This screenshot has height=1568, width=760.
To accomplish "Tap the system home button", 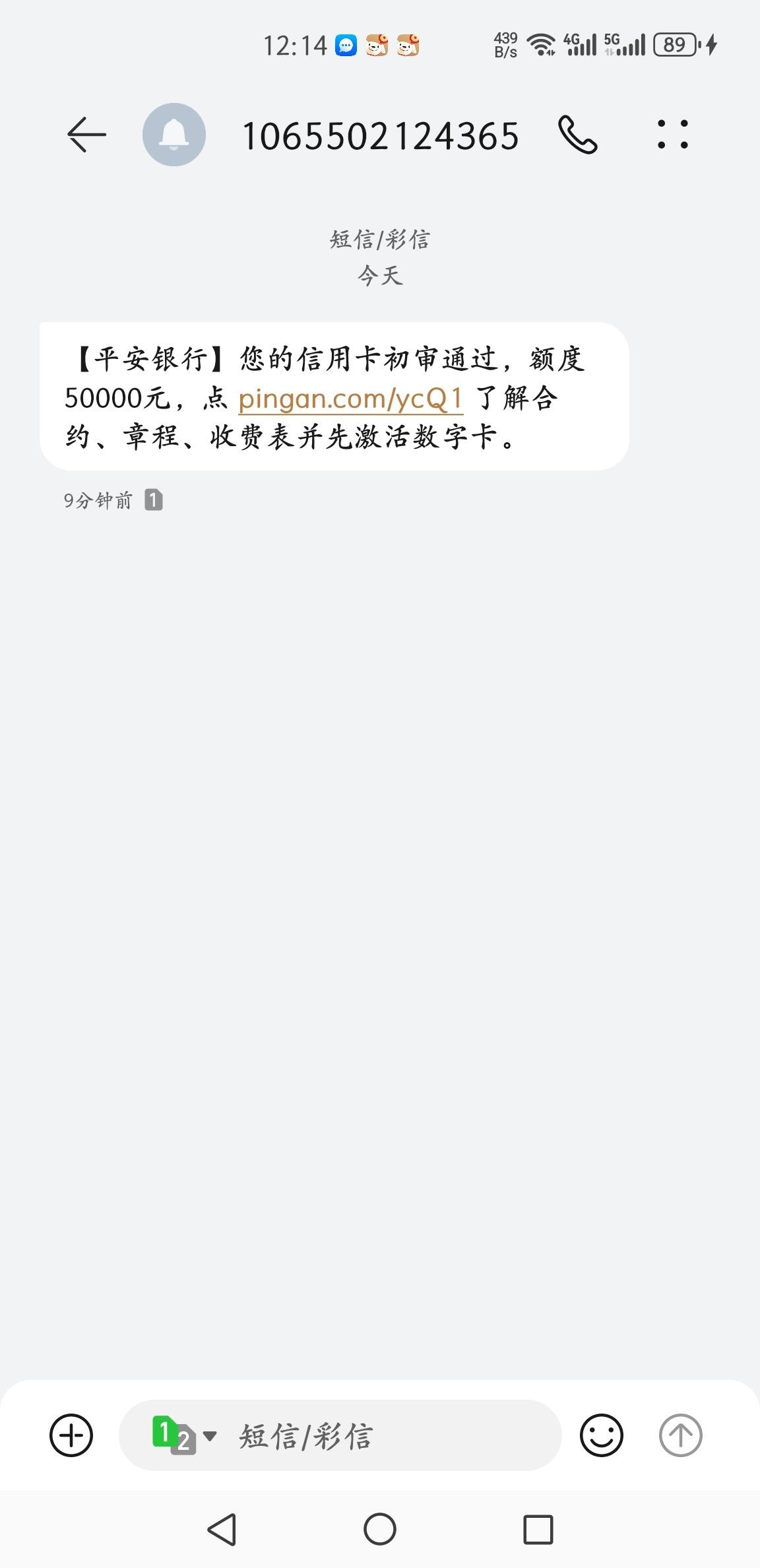I will coord(380,1529).
